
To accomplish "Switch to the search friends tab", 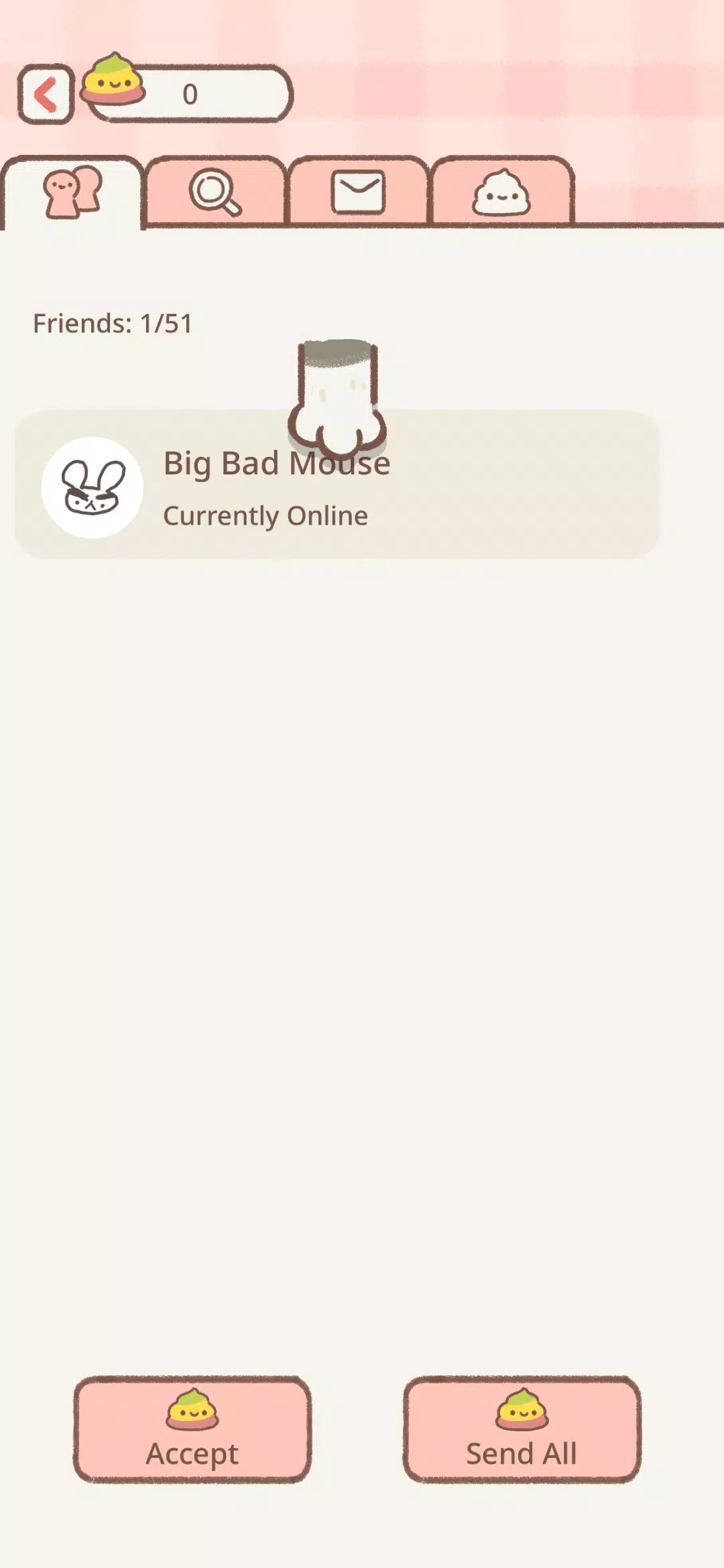I will 216,192.
